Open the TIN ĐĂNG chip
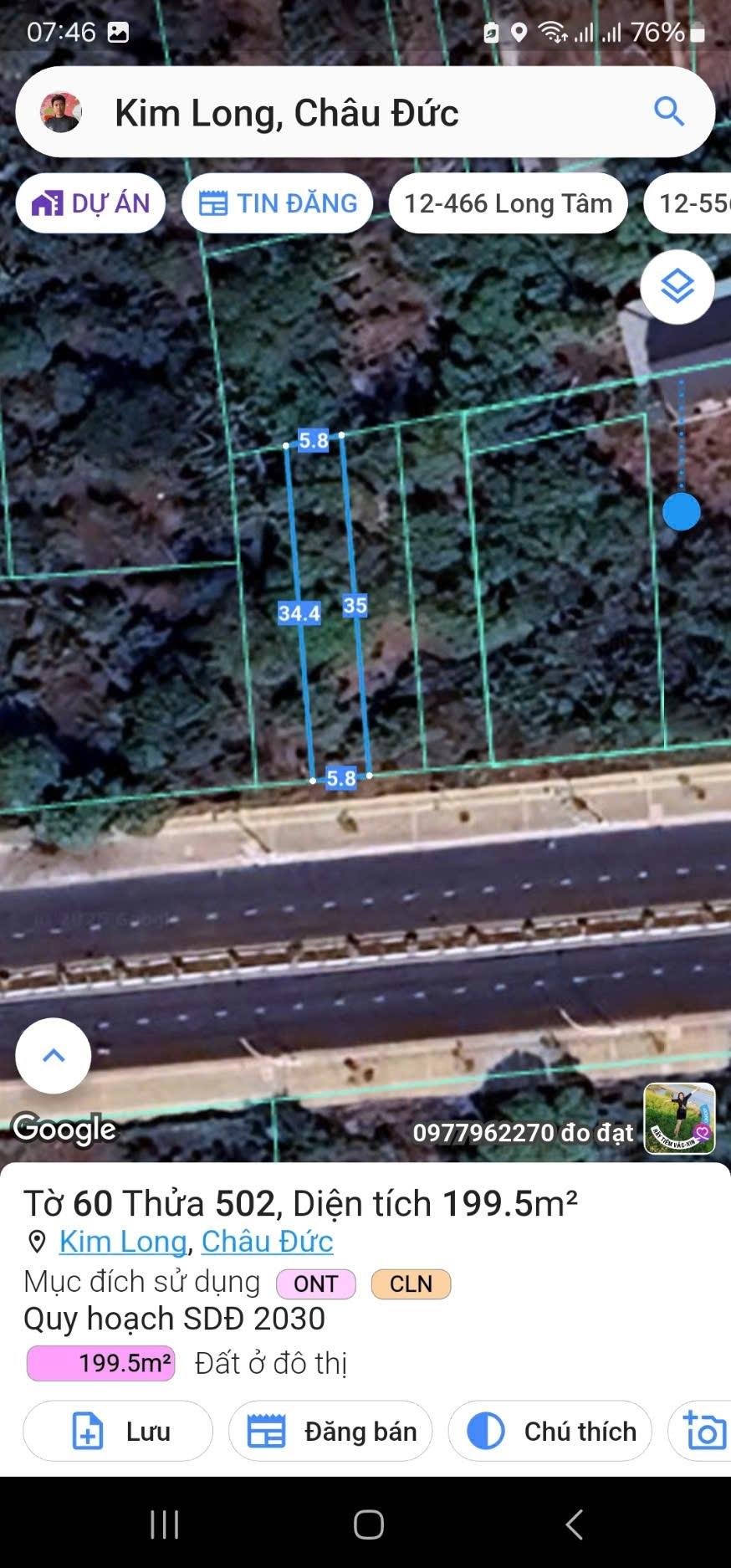 coord(277,203)
